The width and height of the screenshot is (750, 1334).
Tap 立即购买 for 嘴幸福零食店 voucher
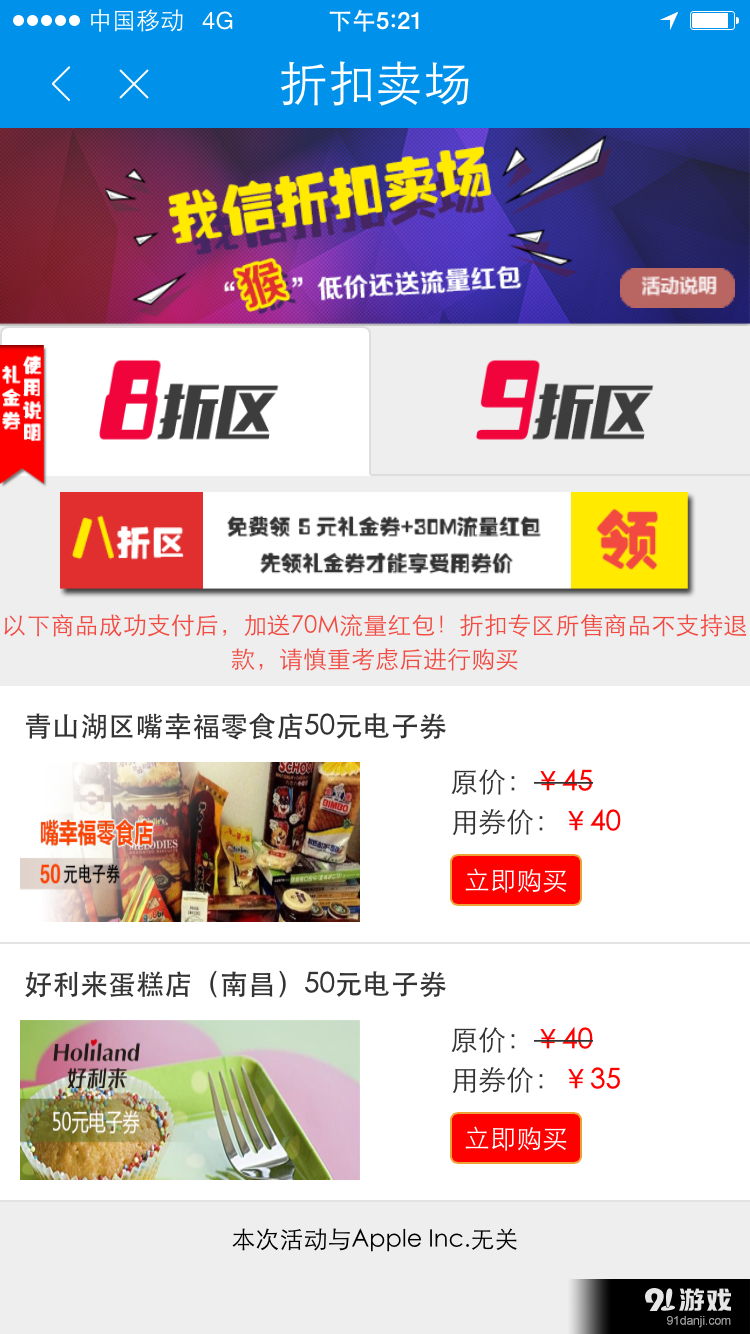516,880
